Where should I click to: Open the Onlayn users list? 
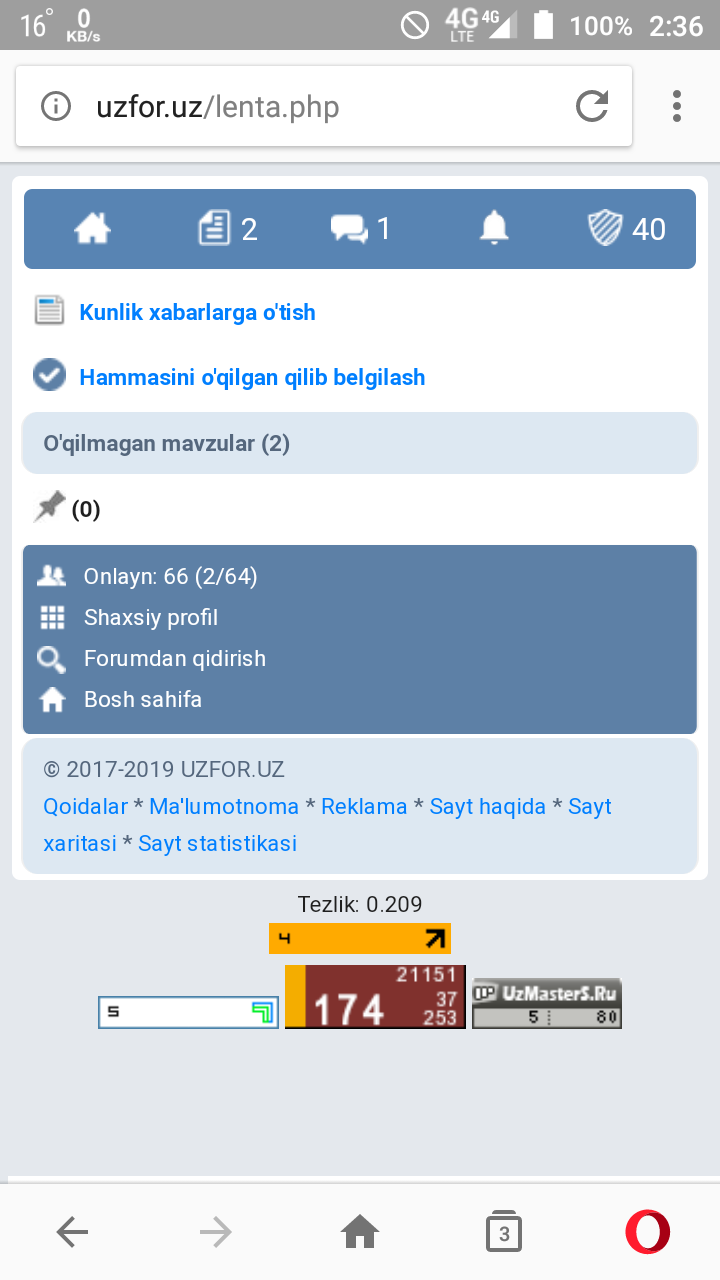pos(170,576)
